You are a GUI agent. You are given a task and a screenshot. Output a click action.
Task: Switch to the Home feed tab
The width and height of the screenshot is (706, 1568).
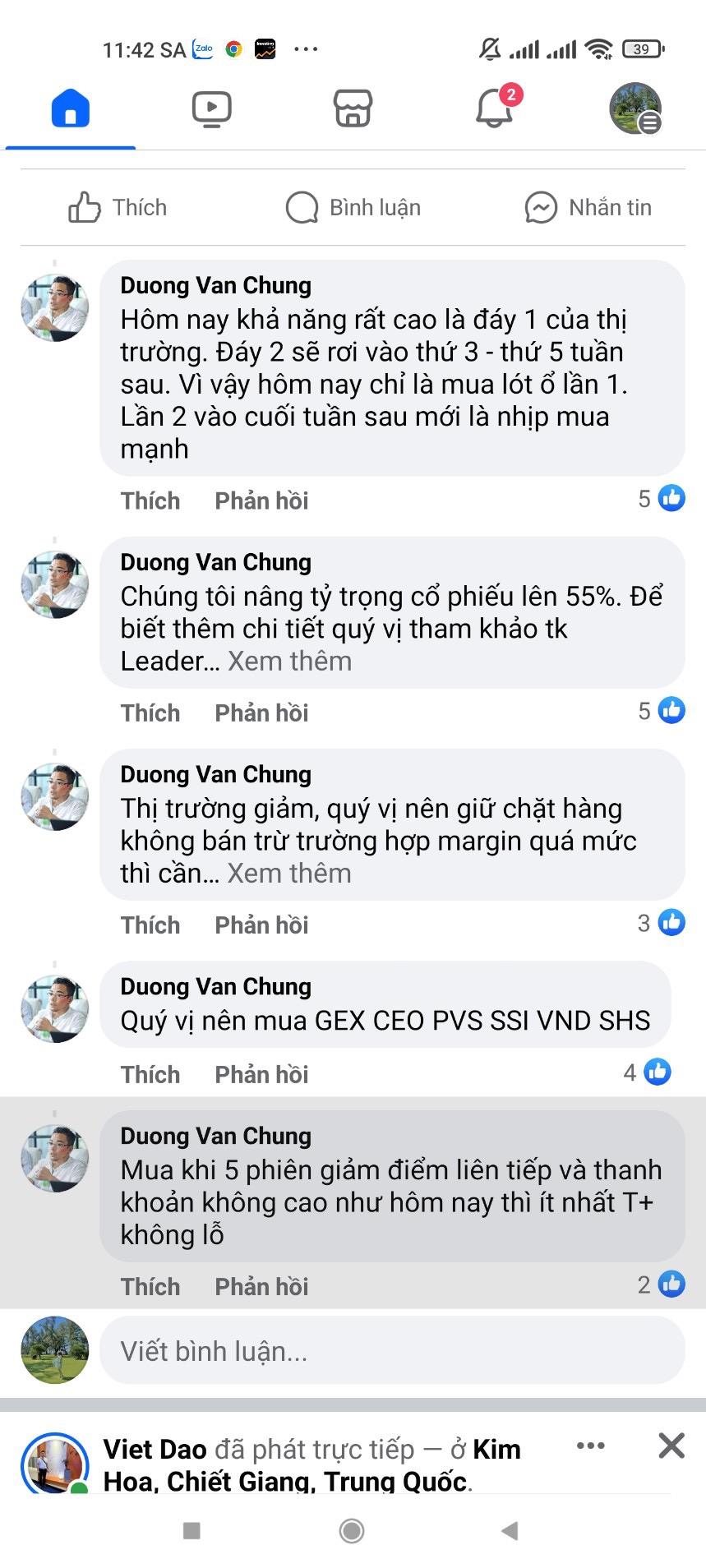[71, 108]
